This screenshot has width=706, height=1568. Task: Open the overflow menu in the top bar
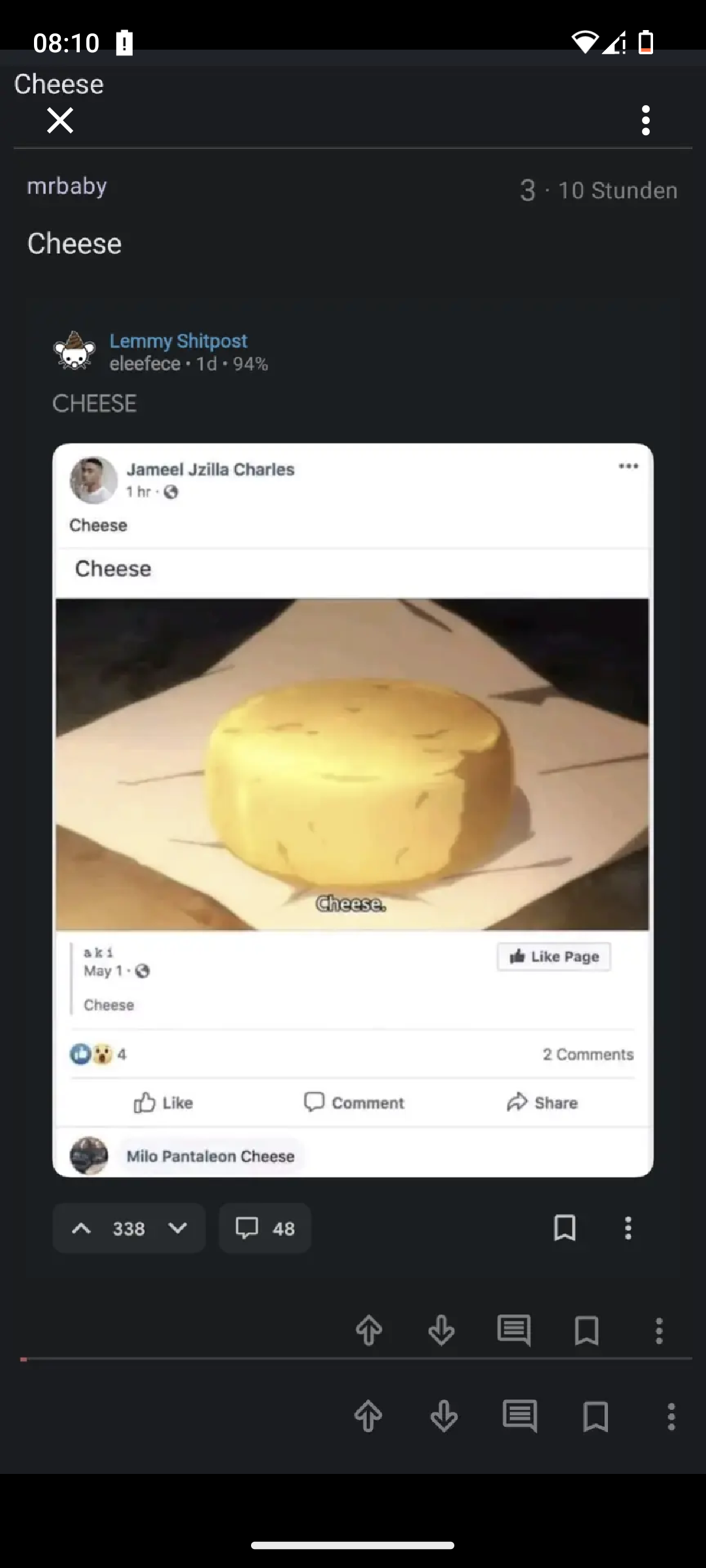click(646, 120)
